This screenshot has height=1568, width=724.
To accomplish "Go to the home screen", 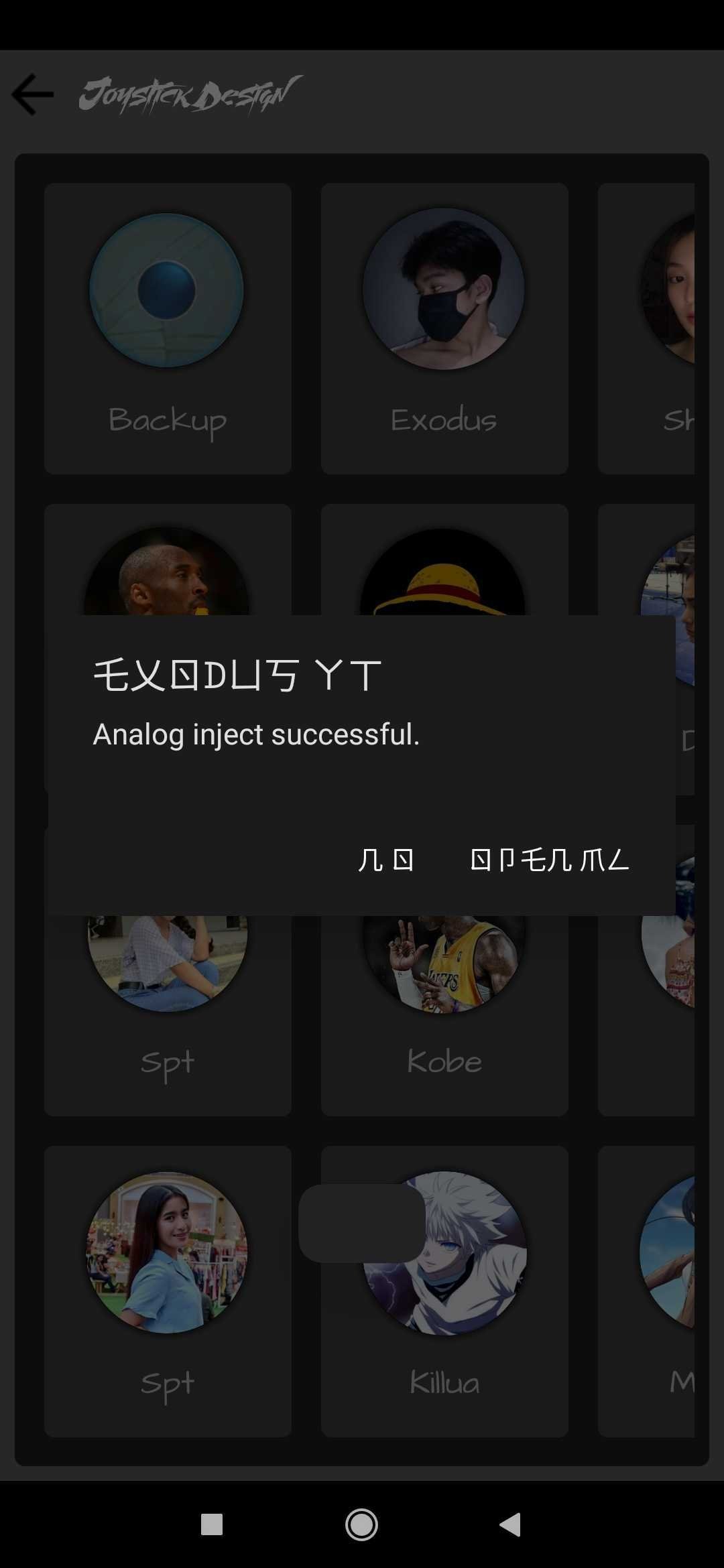I will tap(361, 1524).
